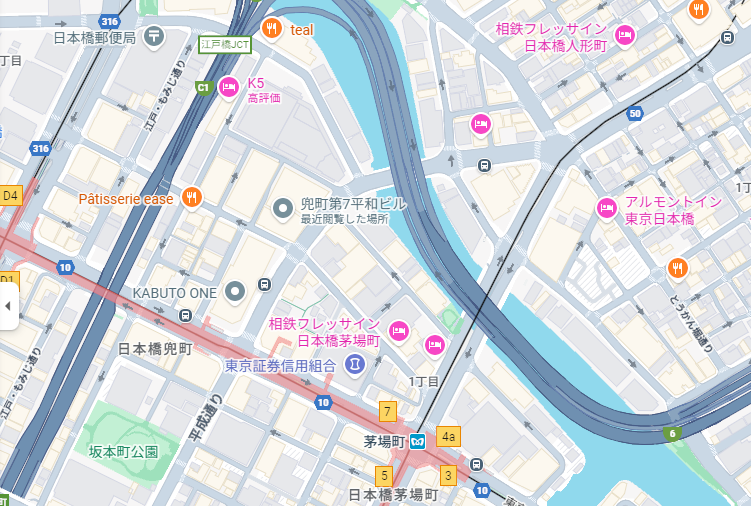Image resolution: width=751 pixels, height=506 pixels.
Task: Select 相鉄フレッサイン 日本橋茅場町 hotel pin
Action: pyautogui.click(x=398, y=331)
